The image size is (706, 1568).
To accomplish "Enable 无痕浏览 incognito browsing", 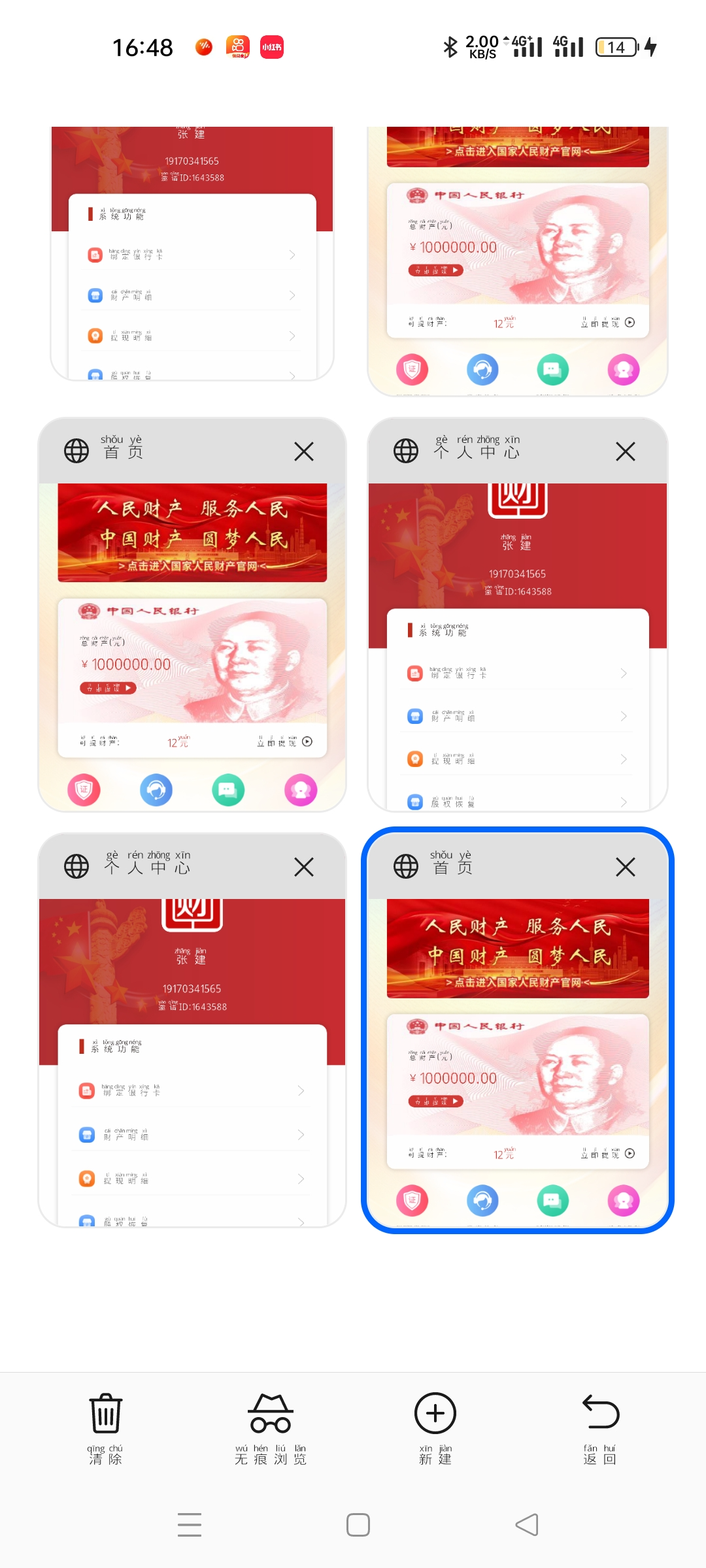I will click(x=270, y=1428).
